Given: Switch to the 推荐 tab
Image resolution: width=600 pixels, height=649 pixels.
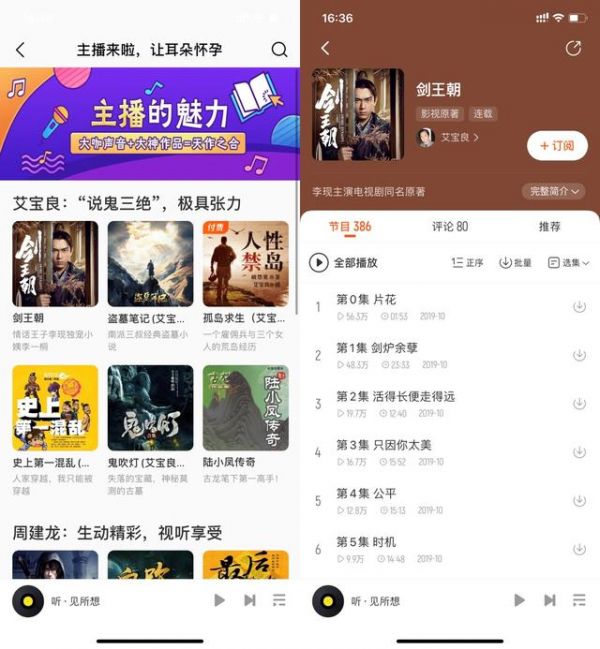Looking at the screenshot, I should pyautogui.click(x=549, y=227).
